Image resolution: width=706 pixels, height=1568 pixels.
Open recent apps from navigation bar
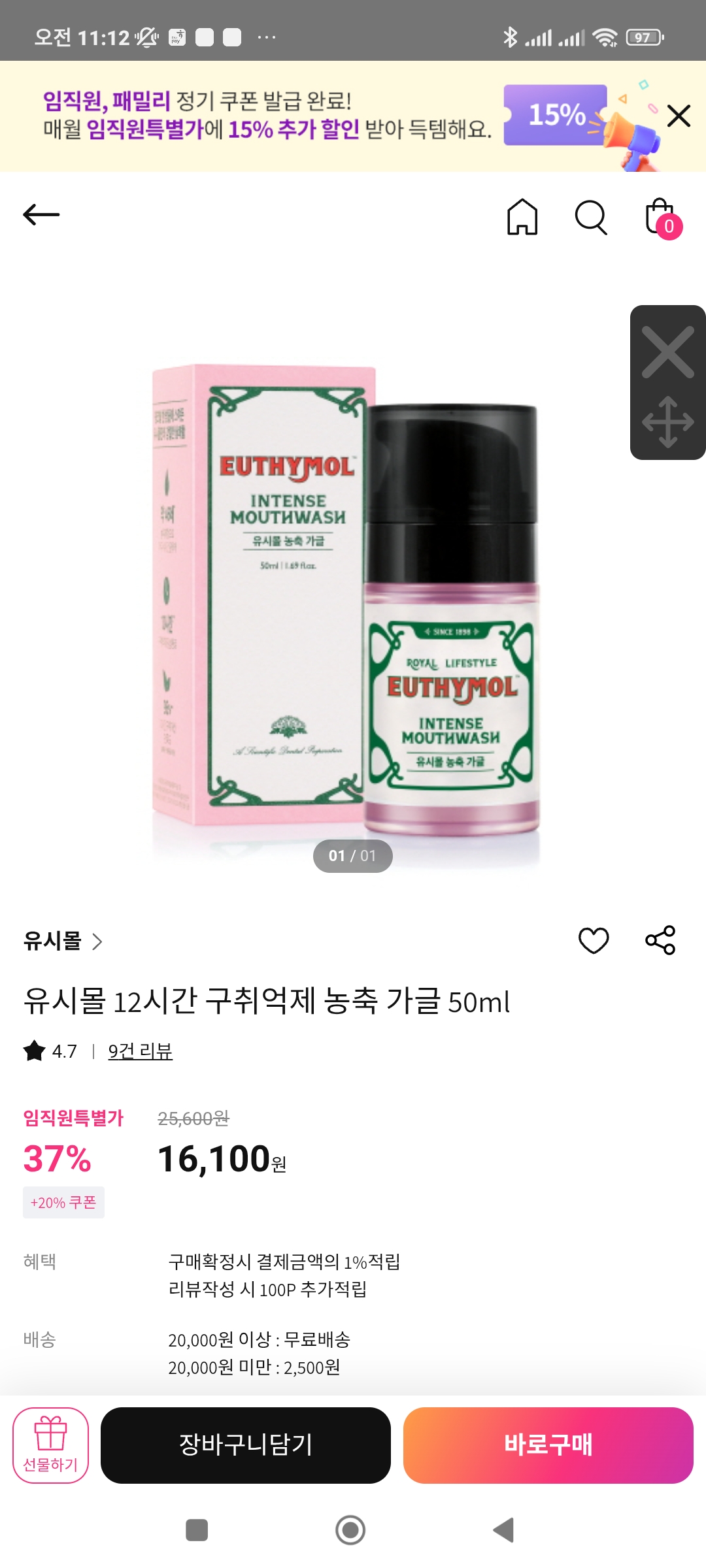pos(197,1529)
